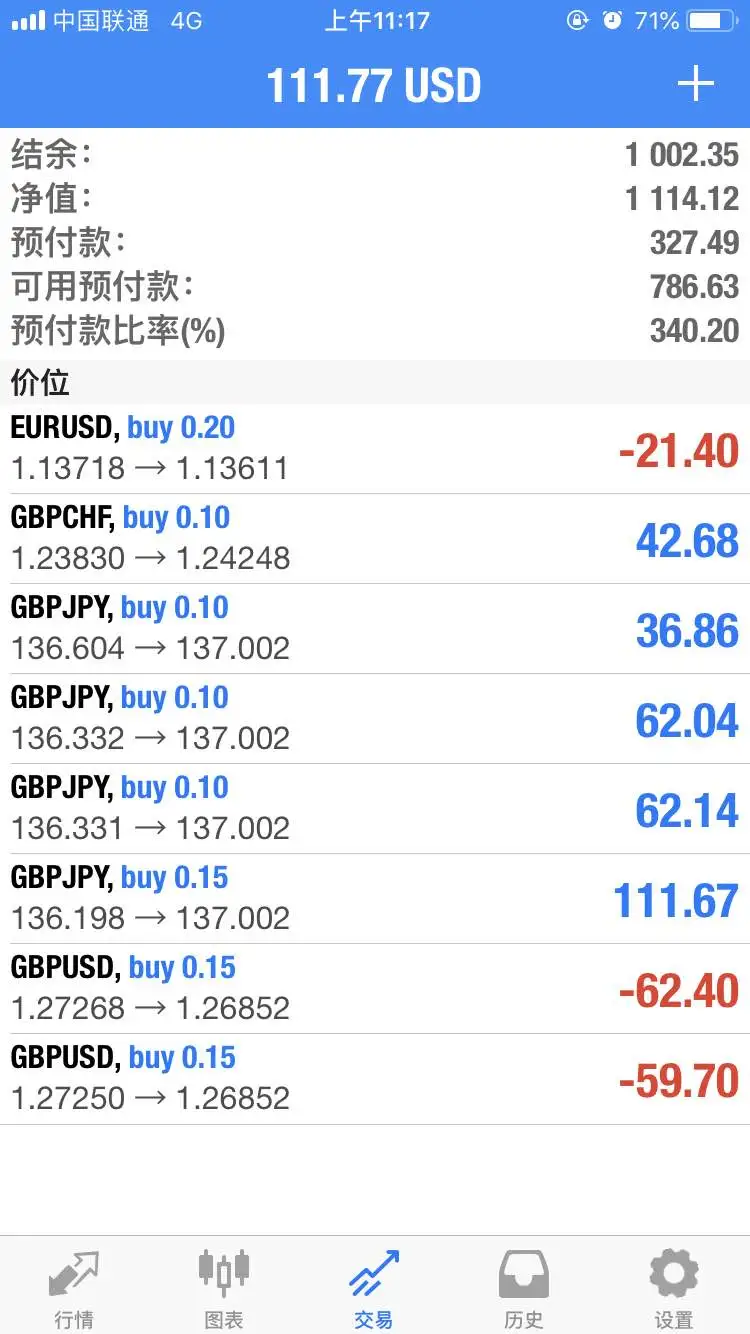Screen dimensions: 750x1334
Task: Open the GBPUSD position opened at 1.27268
Action: click(375, 989)
